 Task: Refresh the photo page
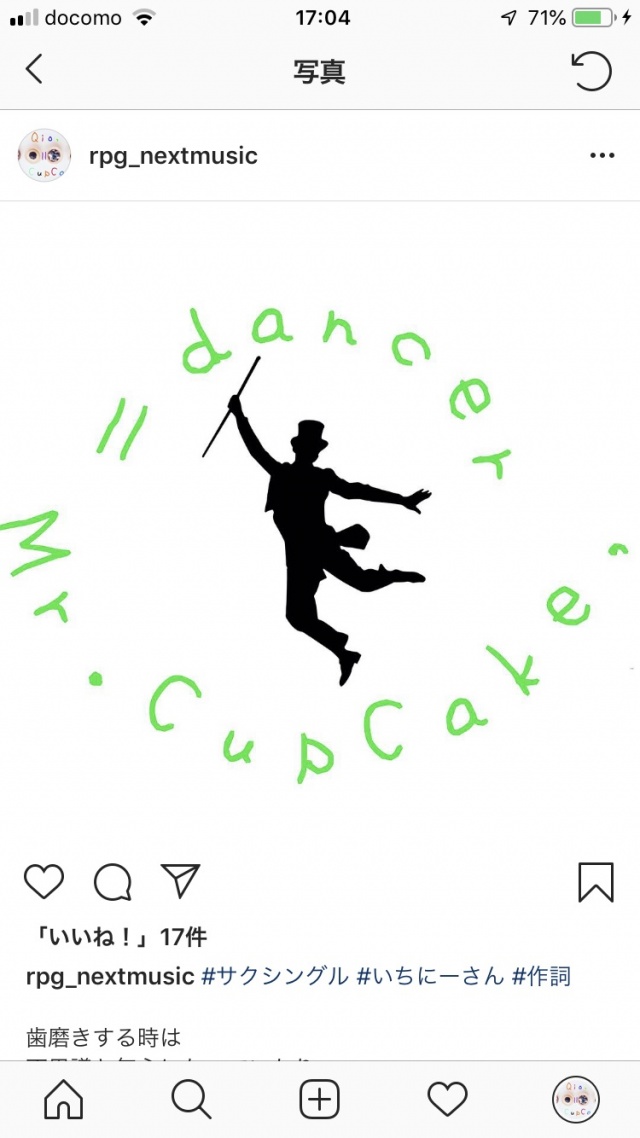point(591,70)
